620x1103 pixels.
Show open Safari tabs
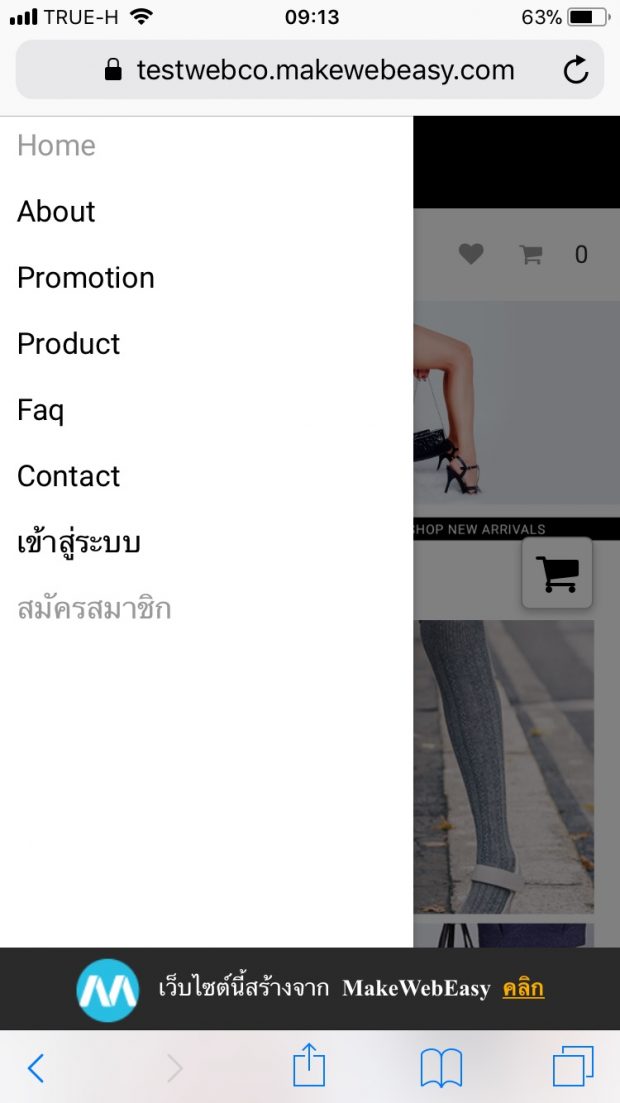(x=573, y=1067)
